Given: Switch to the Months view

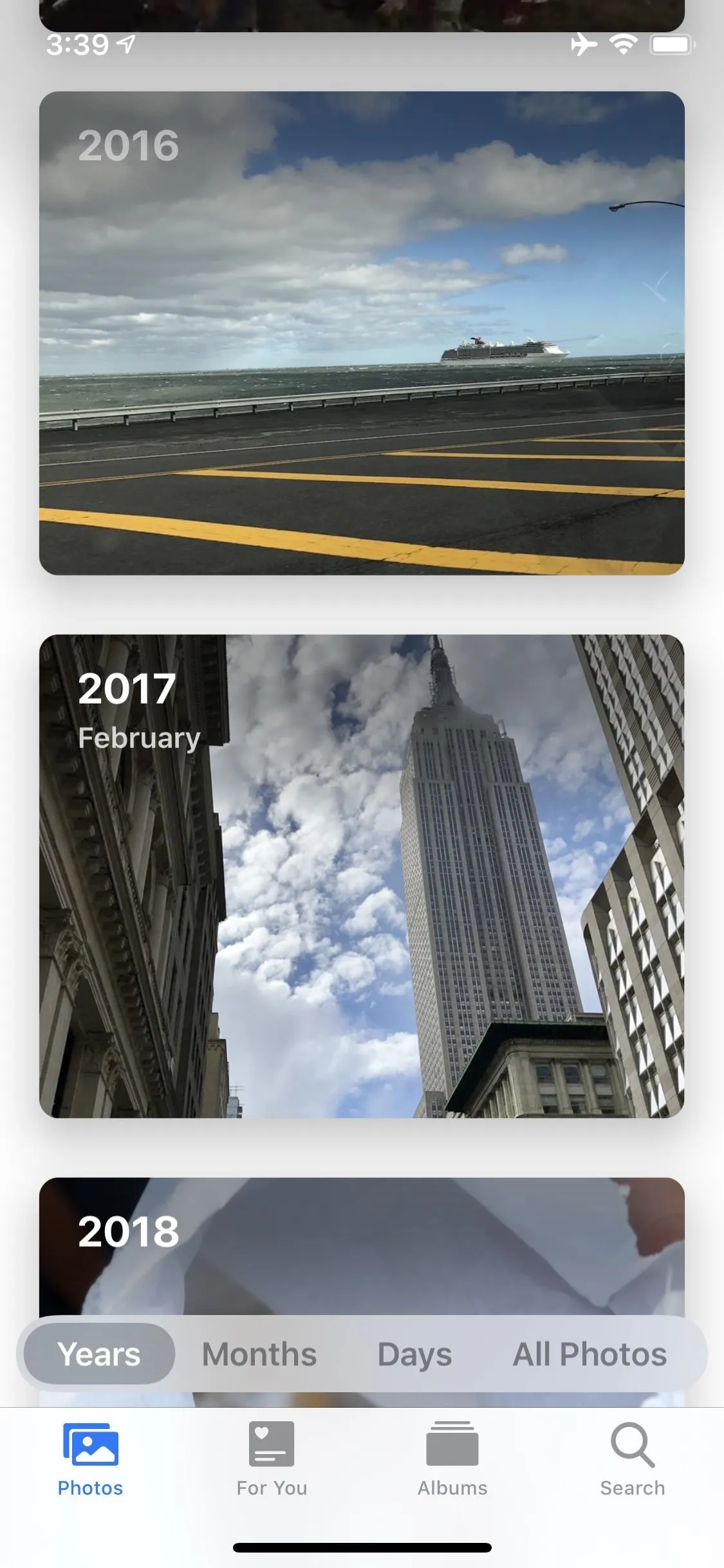Looking at the screenshot, I should 259,1354.
